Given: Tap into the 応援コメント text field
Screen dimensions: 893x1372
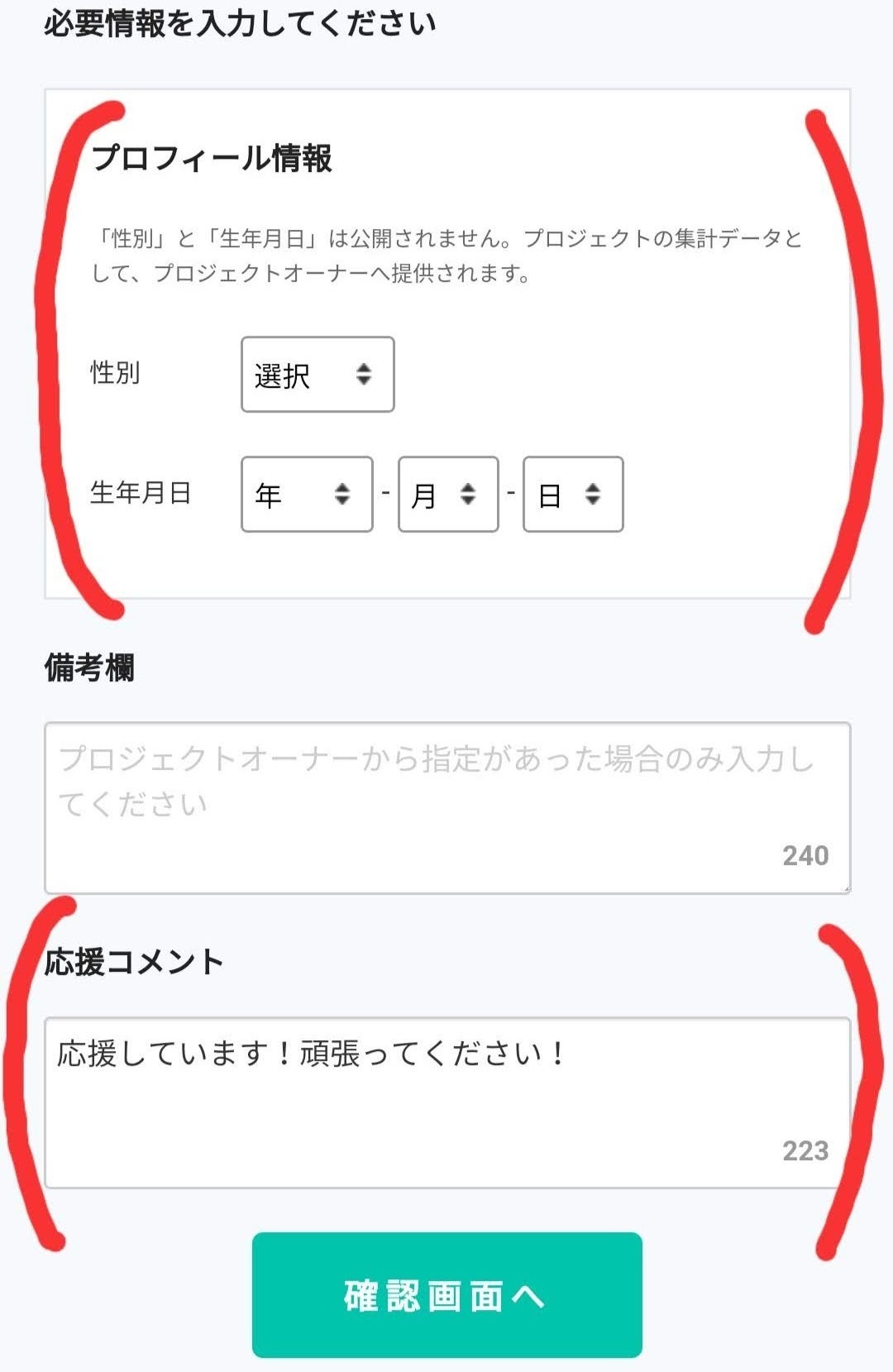Looking at the screenshot, I should 446,1103.
